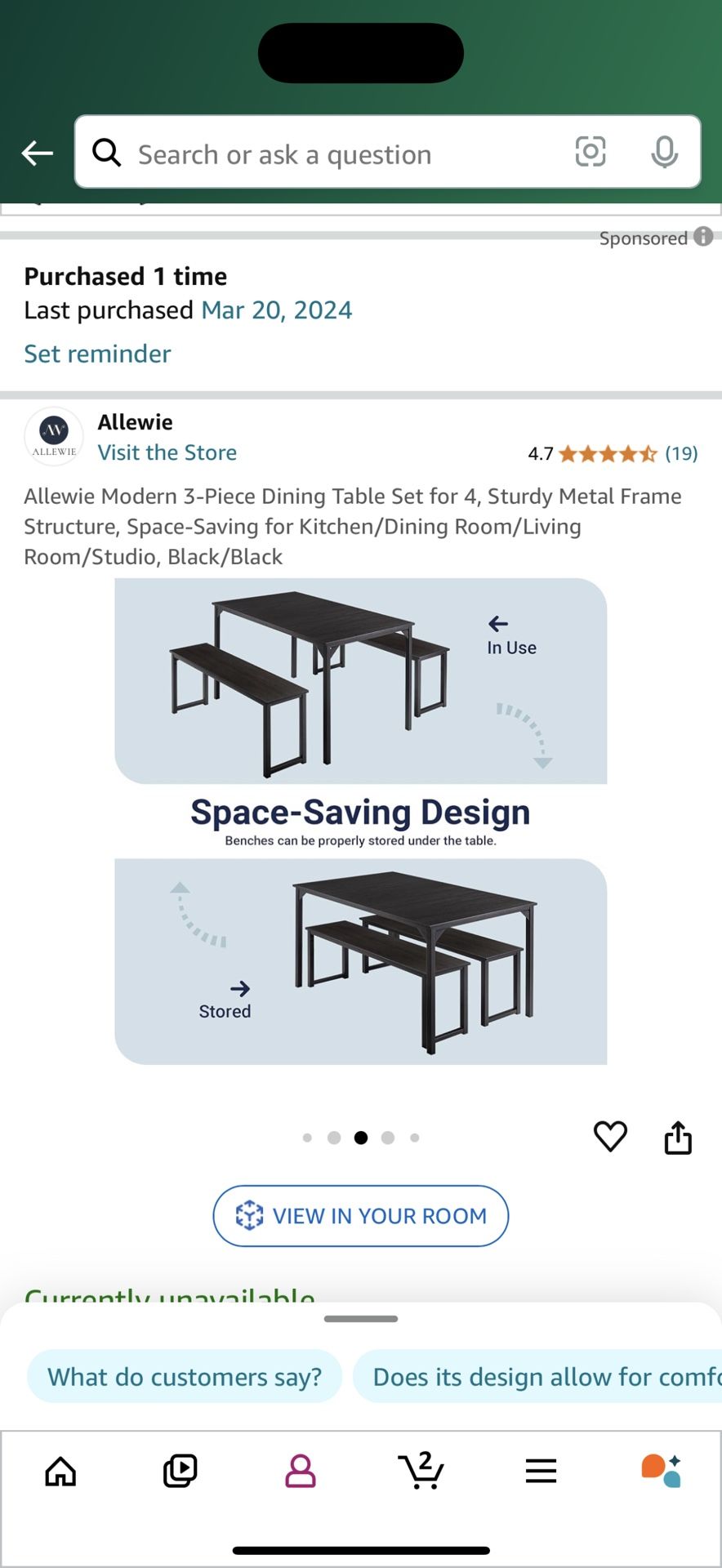
Task: Open the Rufus AI assistant
Action: pos(658,1471)
